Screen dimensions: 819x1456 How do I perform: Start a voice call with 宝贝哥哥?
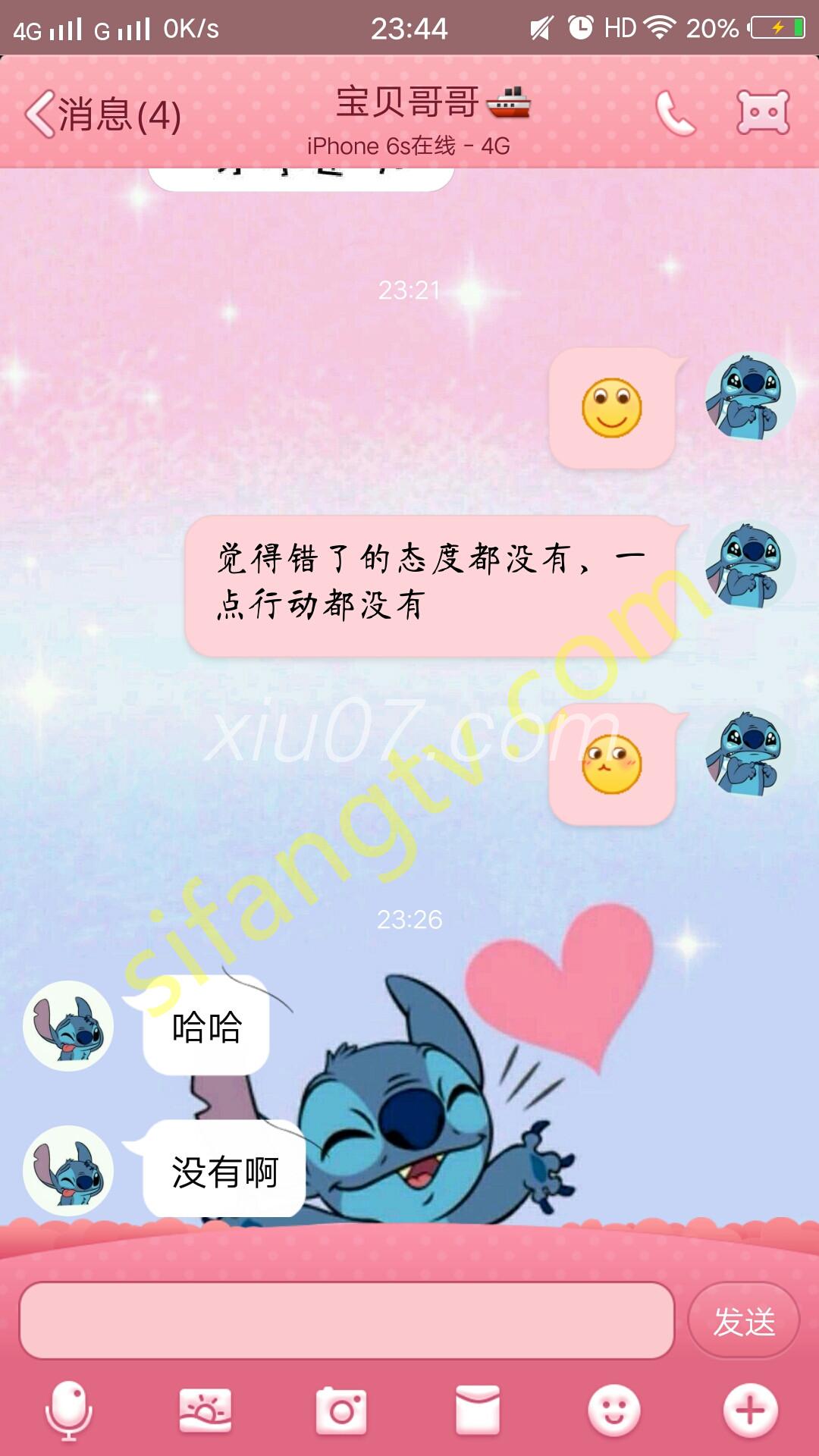tap(674, 114)
